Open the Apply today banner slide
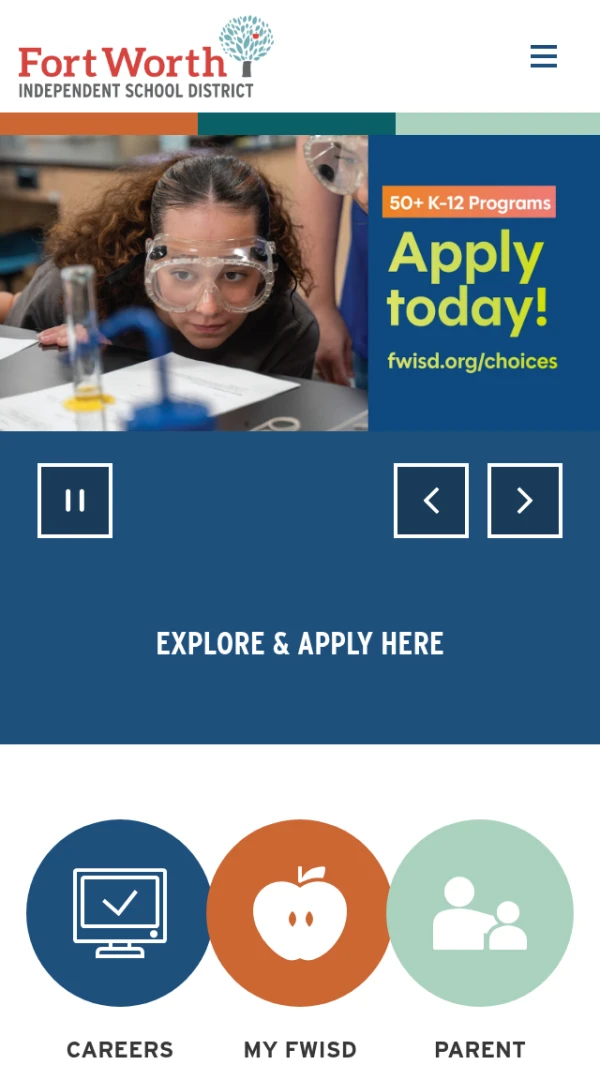 (x=300, y=283)
